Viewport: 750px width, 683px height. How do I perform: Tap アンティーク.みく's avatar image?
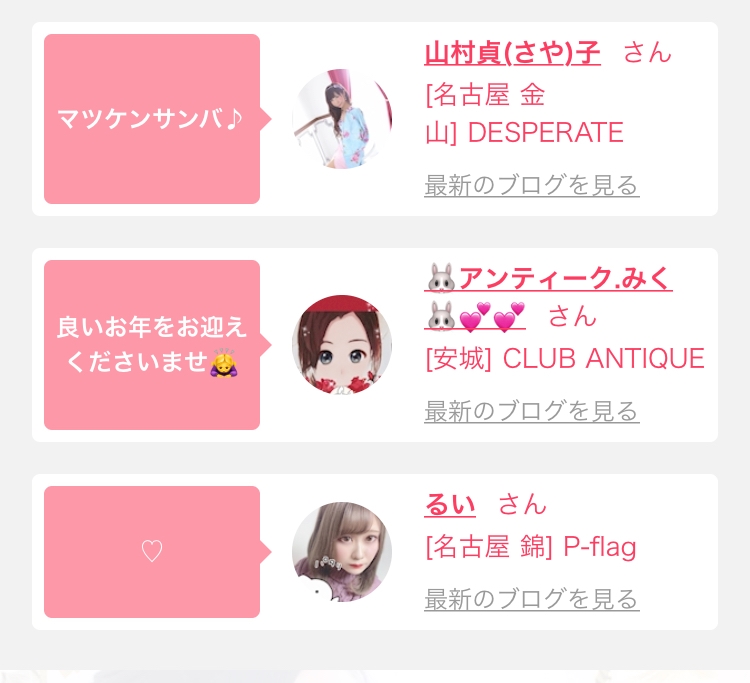click(341, 345)
